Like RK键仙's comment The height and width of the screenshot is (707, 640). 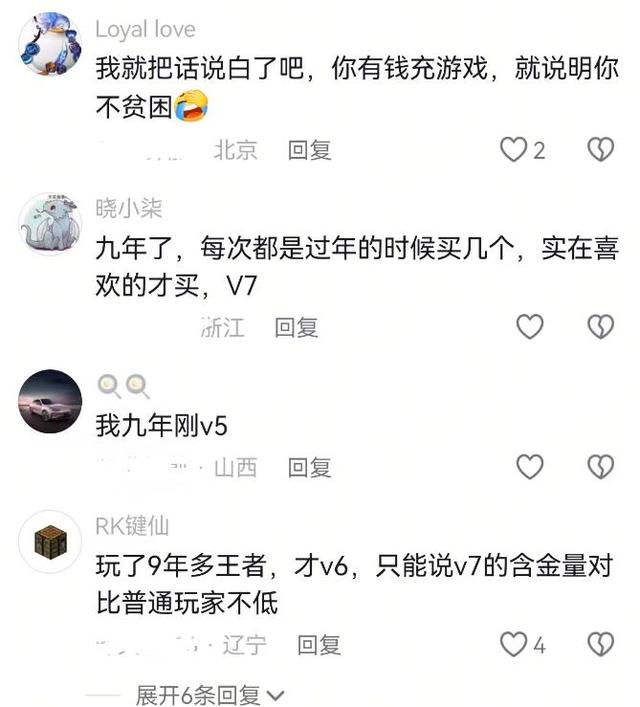[513, 645]
